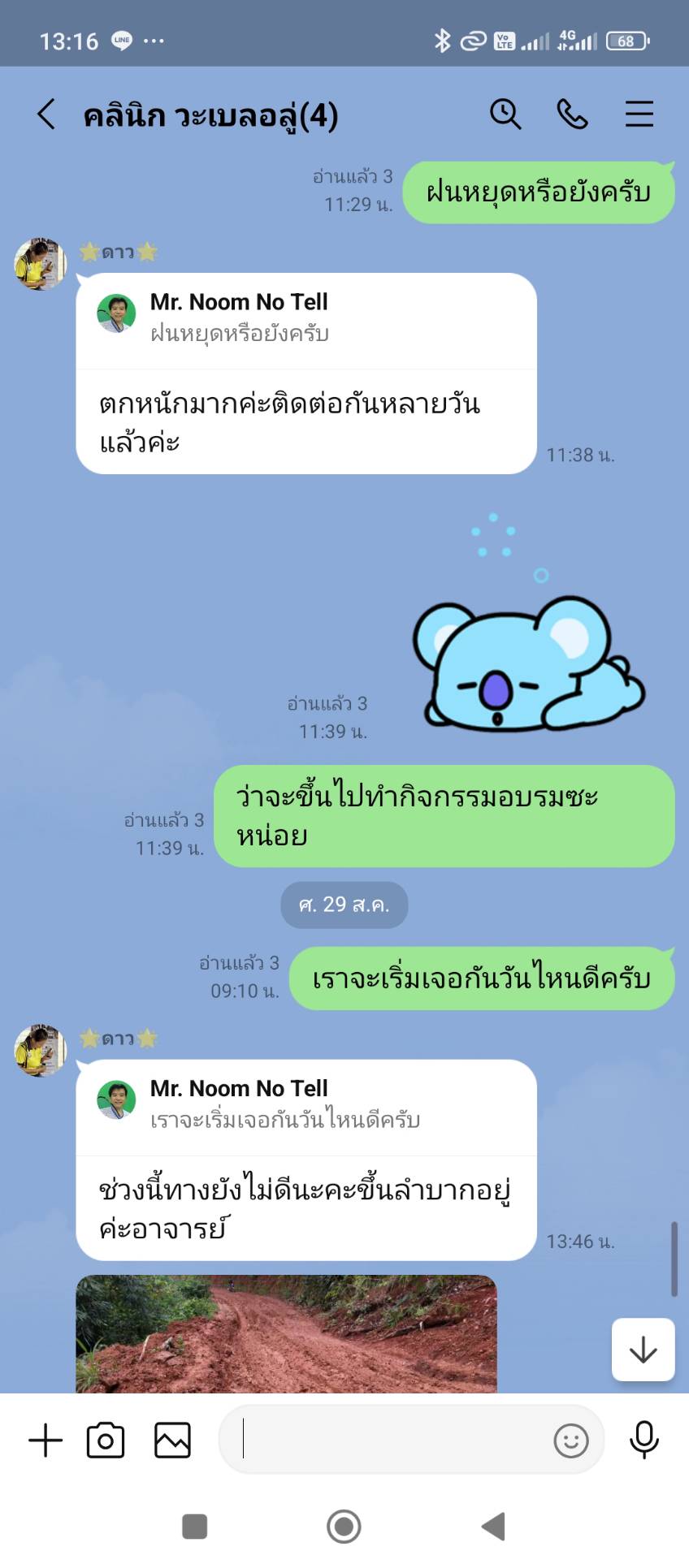The width and height of the screenshot is (689, 1568).
Task: View ดาว's profile picture beside 11:38 reply
Action: [x=40, y=264]
